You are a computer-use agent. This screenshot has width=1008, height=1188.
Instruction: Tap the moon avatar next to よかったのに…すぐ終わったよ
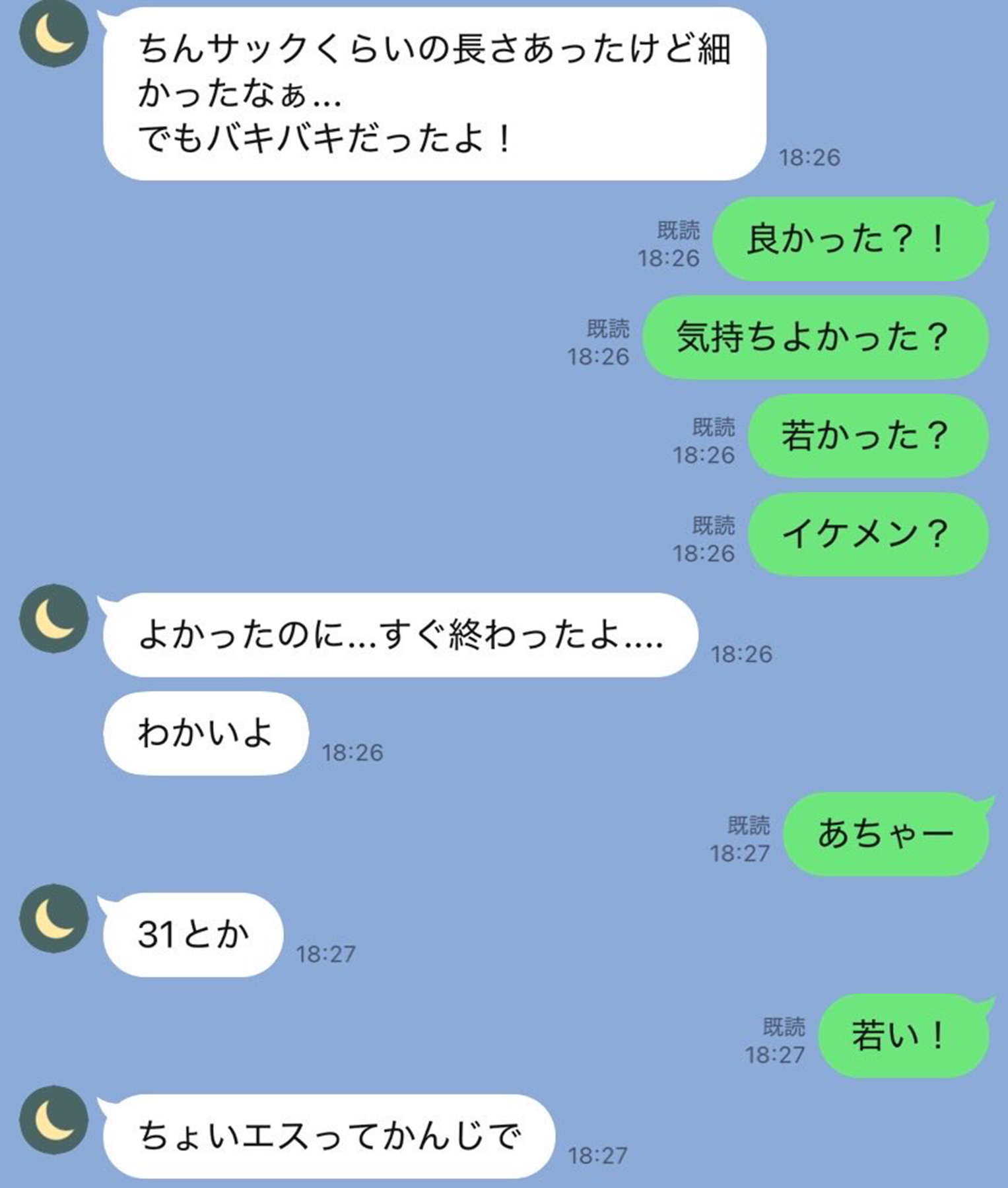(x=53, y=618)
